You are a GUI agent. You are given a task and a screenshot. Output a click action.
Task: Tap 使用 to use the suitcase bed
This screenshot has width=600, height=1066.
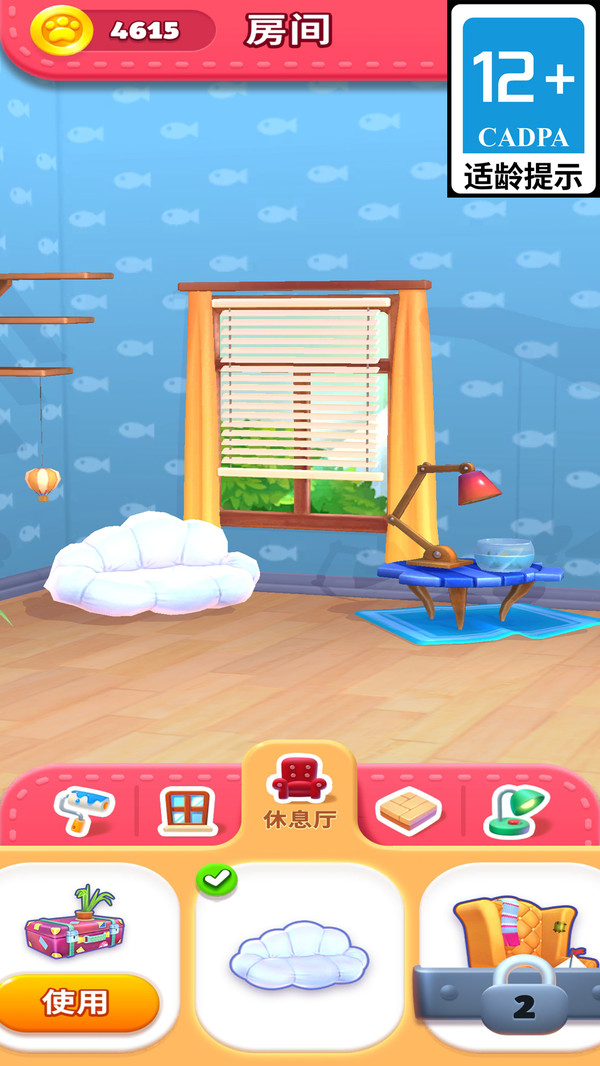[76, 1002]
